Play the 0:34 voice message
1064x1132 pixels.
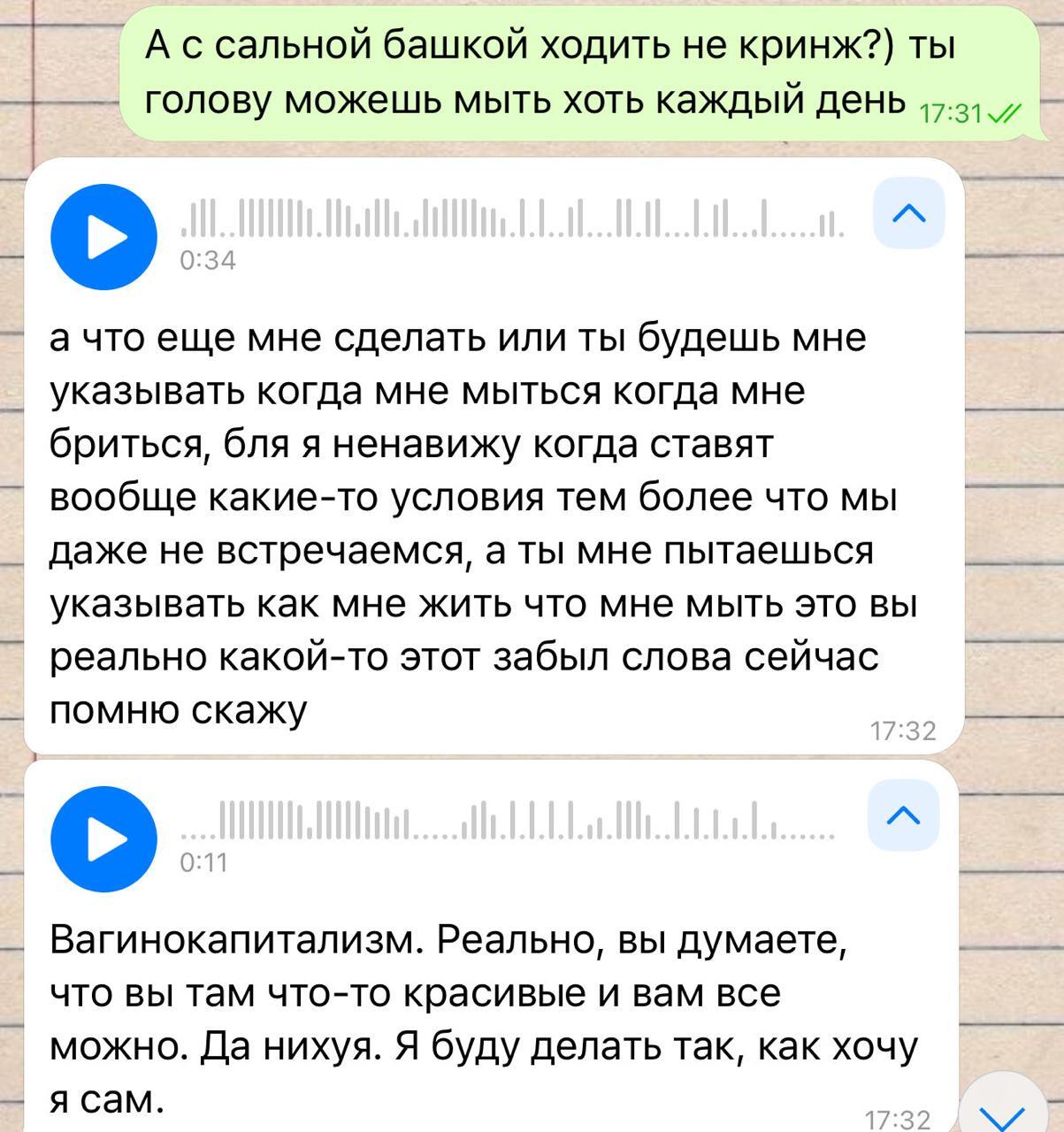[103, 236]
